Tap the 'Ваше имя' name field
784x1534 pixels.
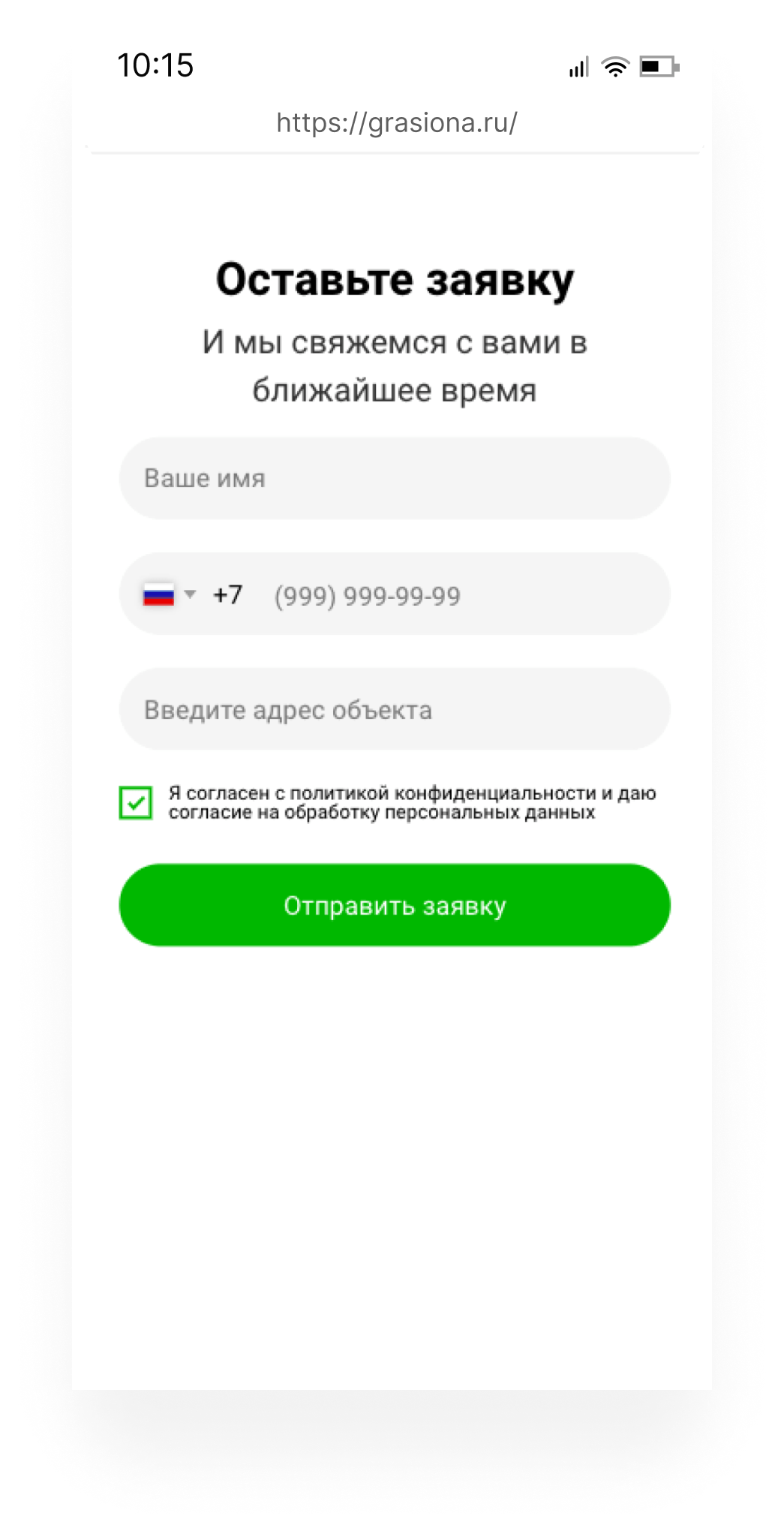tap(394, 478)
